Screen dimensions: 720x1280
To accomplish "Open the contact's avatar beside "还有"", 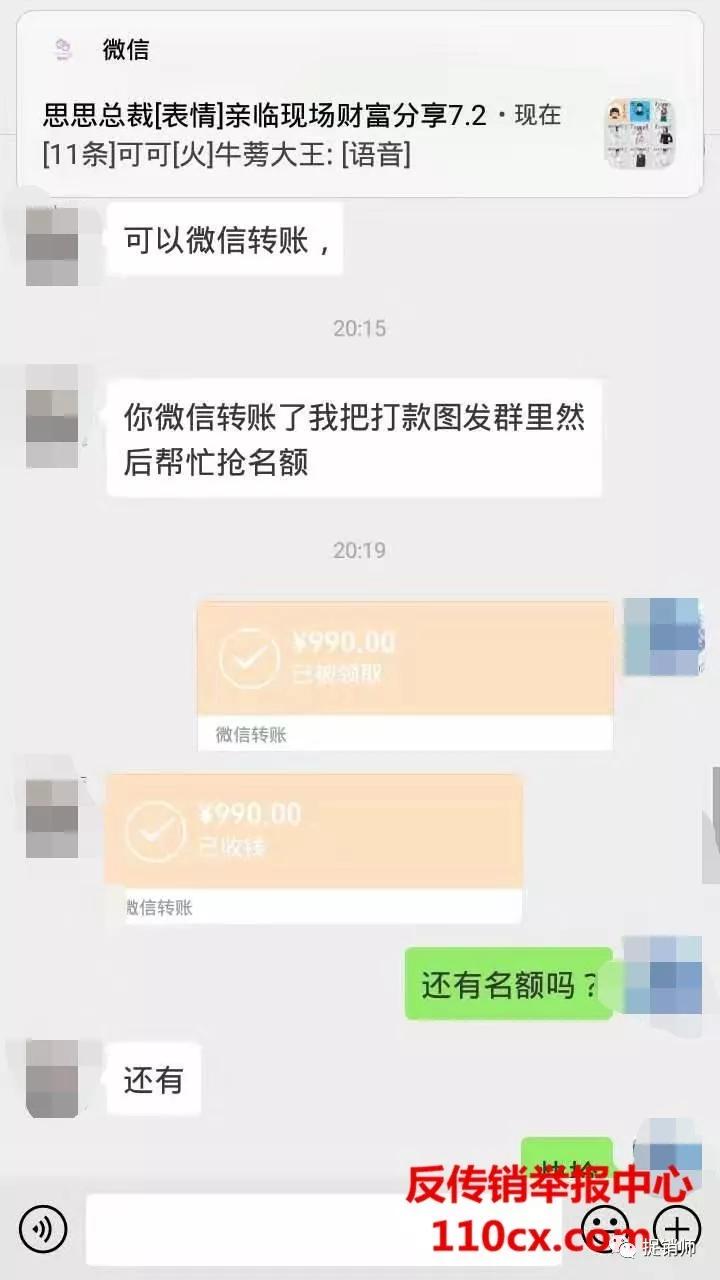I will coord(52,1078).
